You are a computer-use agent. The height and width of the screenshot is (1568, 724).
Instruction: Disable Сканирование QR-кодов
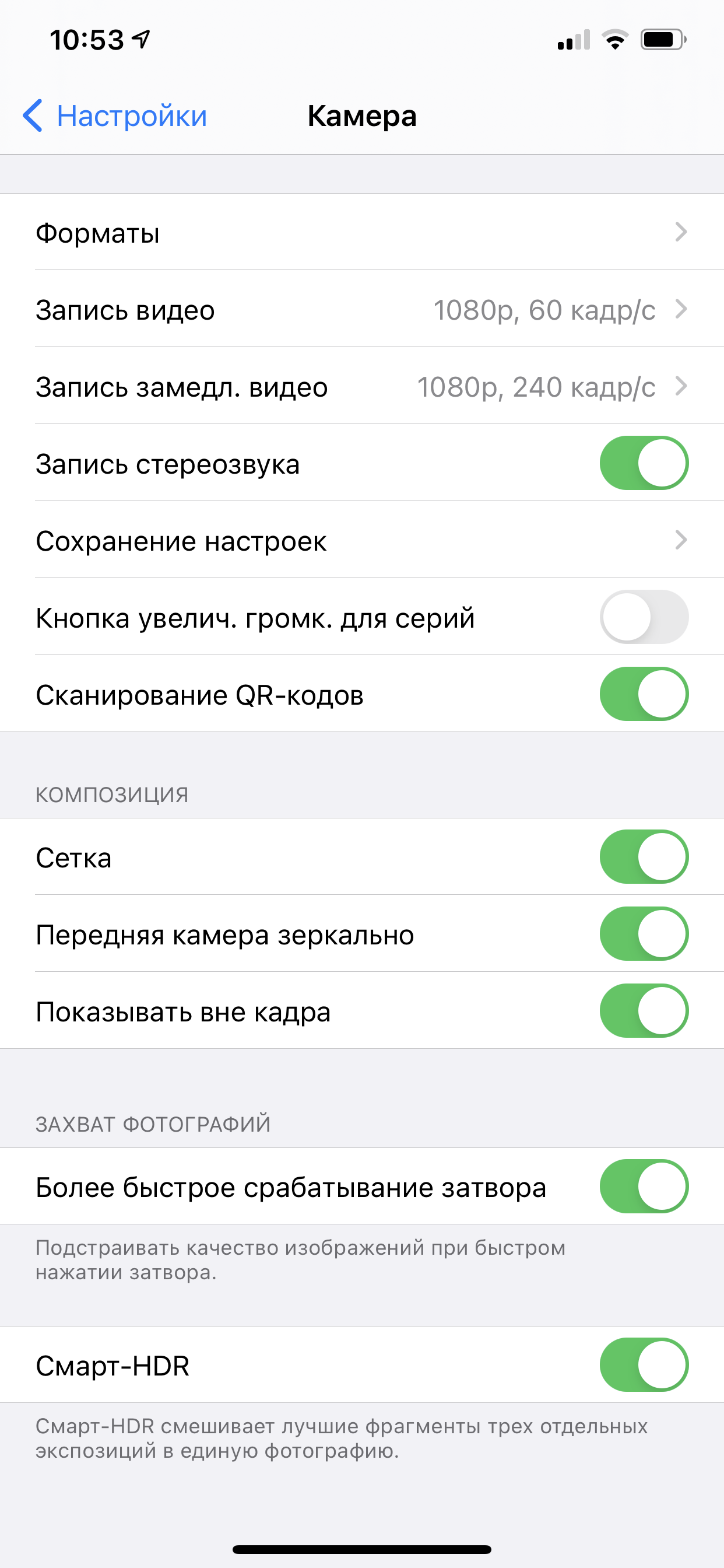click(x=643, y=695)
